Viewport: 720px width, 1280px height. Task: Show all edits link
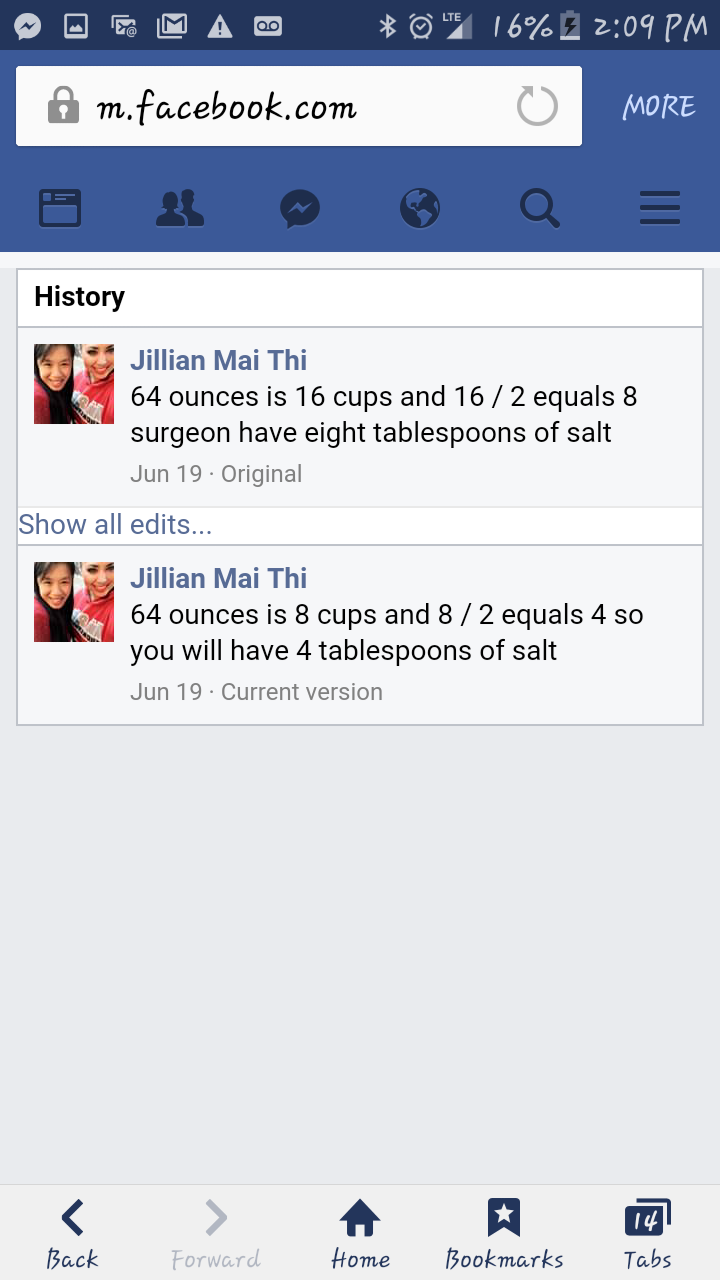tap(115, 524)
